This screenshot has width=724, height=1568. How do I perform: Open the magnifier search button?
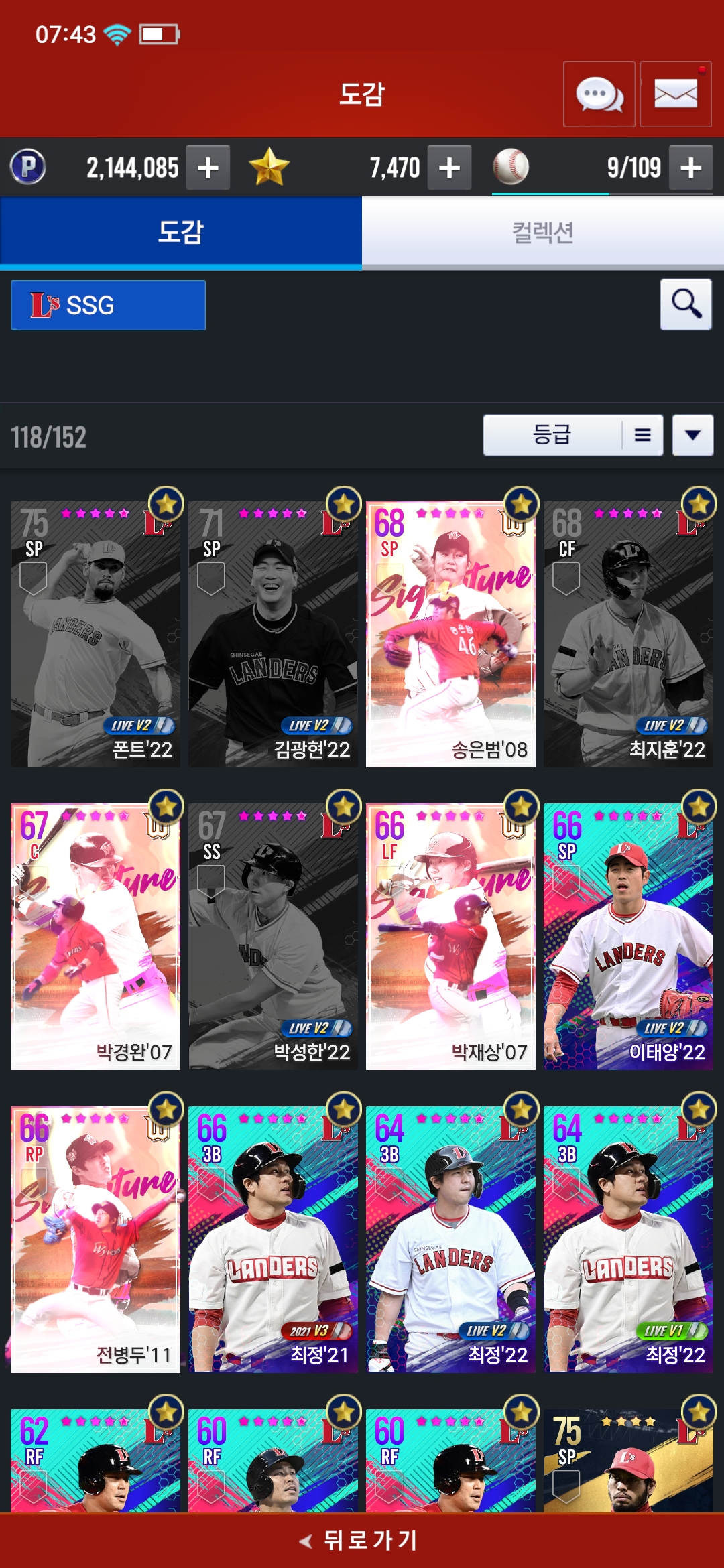686,305
